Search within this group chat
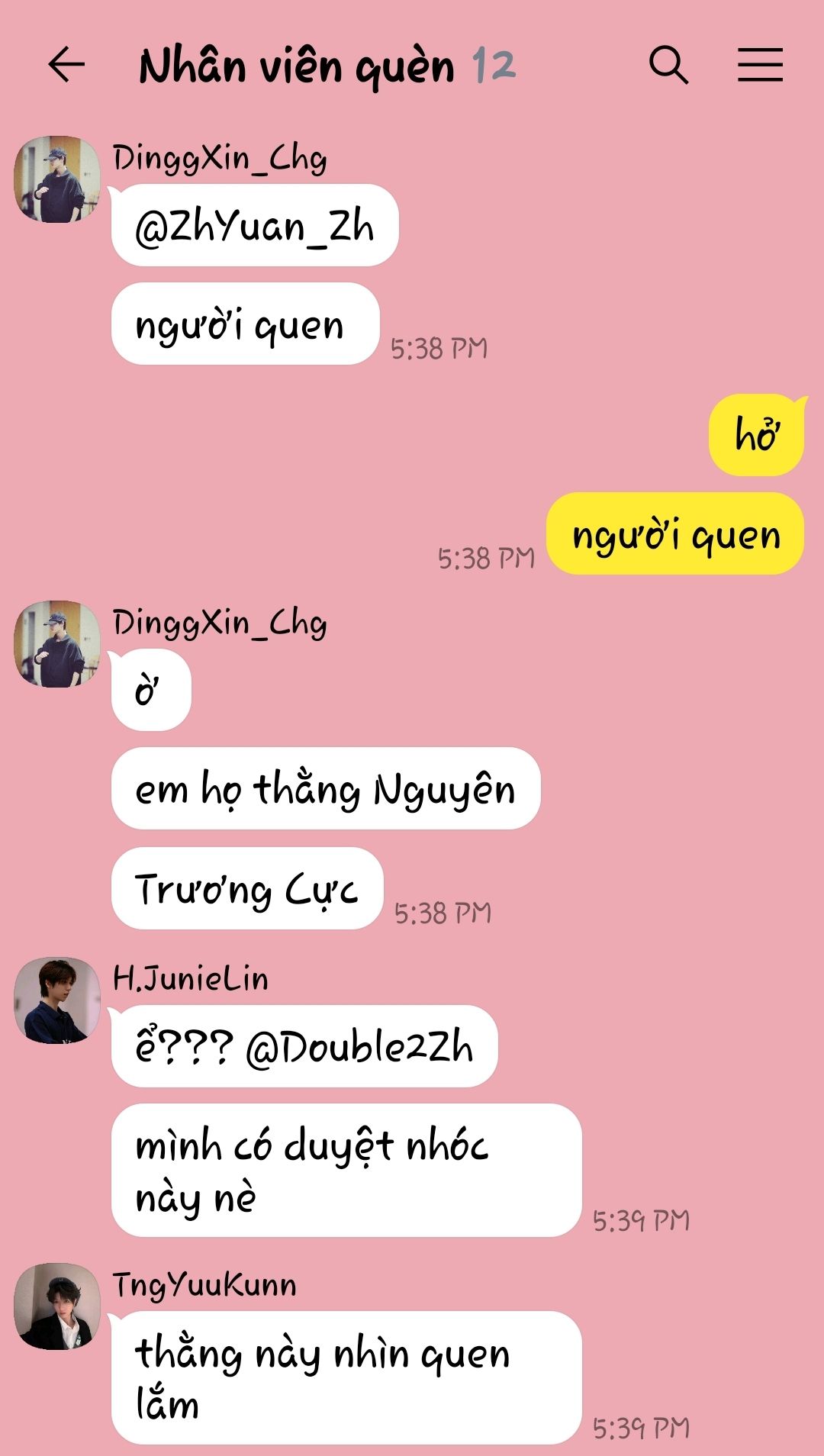This screenshot has height=1456, width=824. click(668, 64)
